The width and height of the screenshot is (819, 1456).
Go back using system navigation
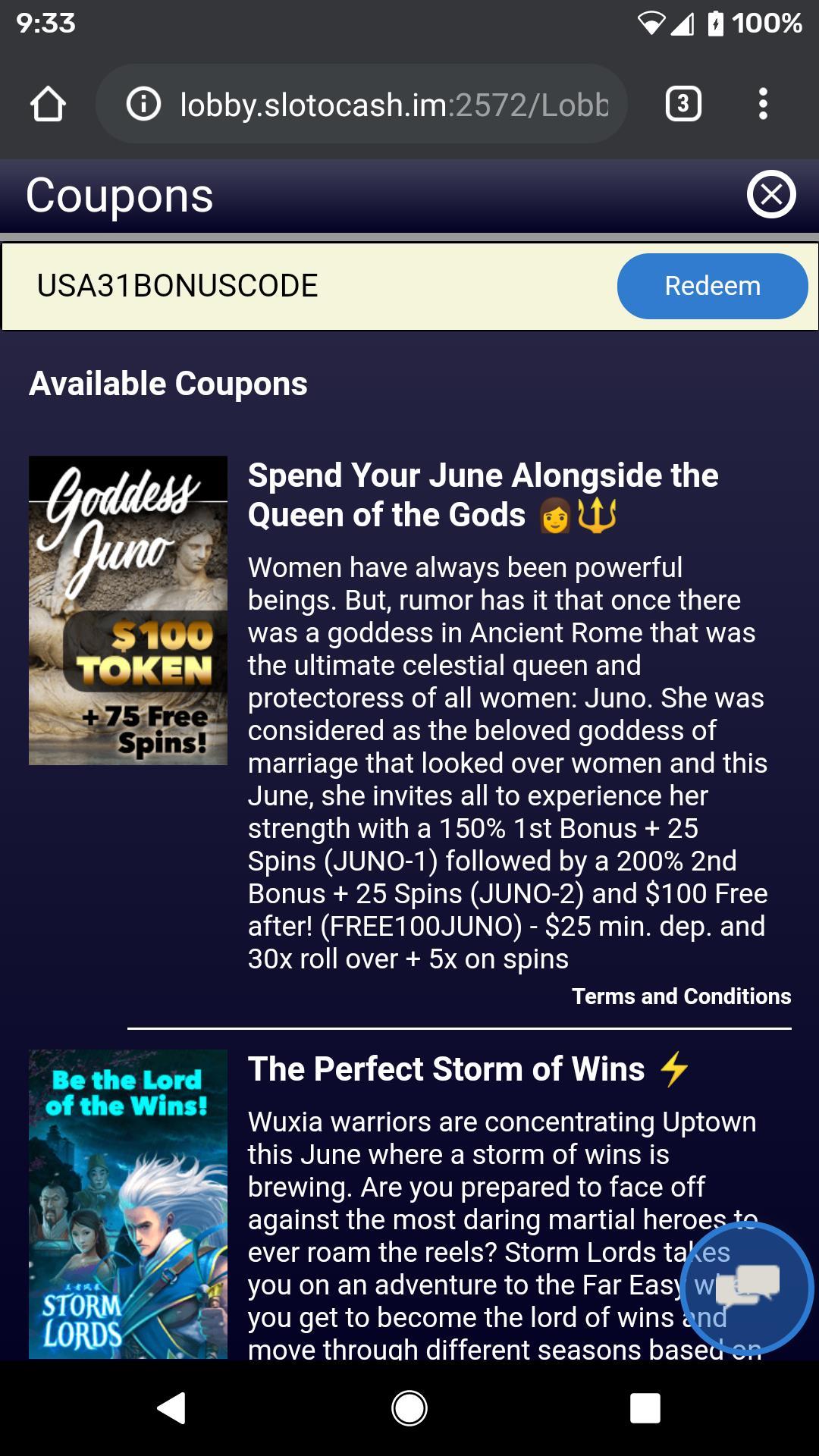(172, 1408)
